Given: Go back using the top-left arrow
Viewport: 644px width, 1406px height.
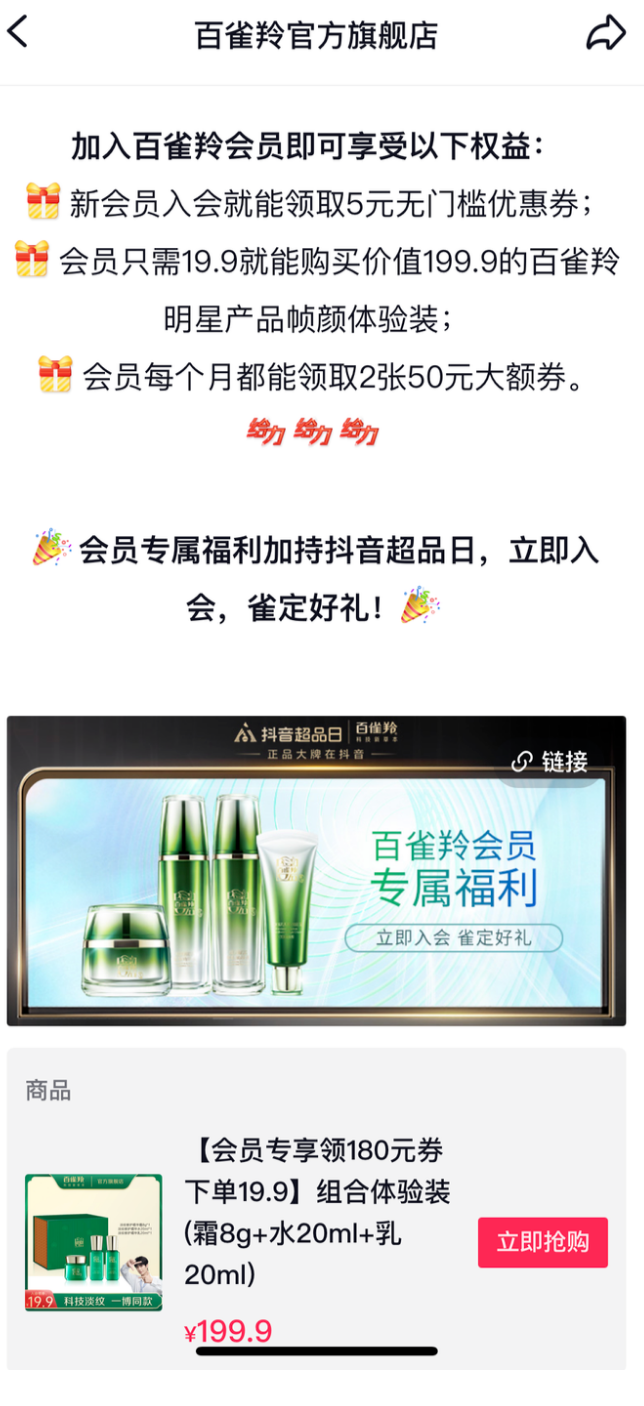Looking at the screenshot, I should tap(18, 33).
